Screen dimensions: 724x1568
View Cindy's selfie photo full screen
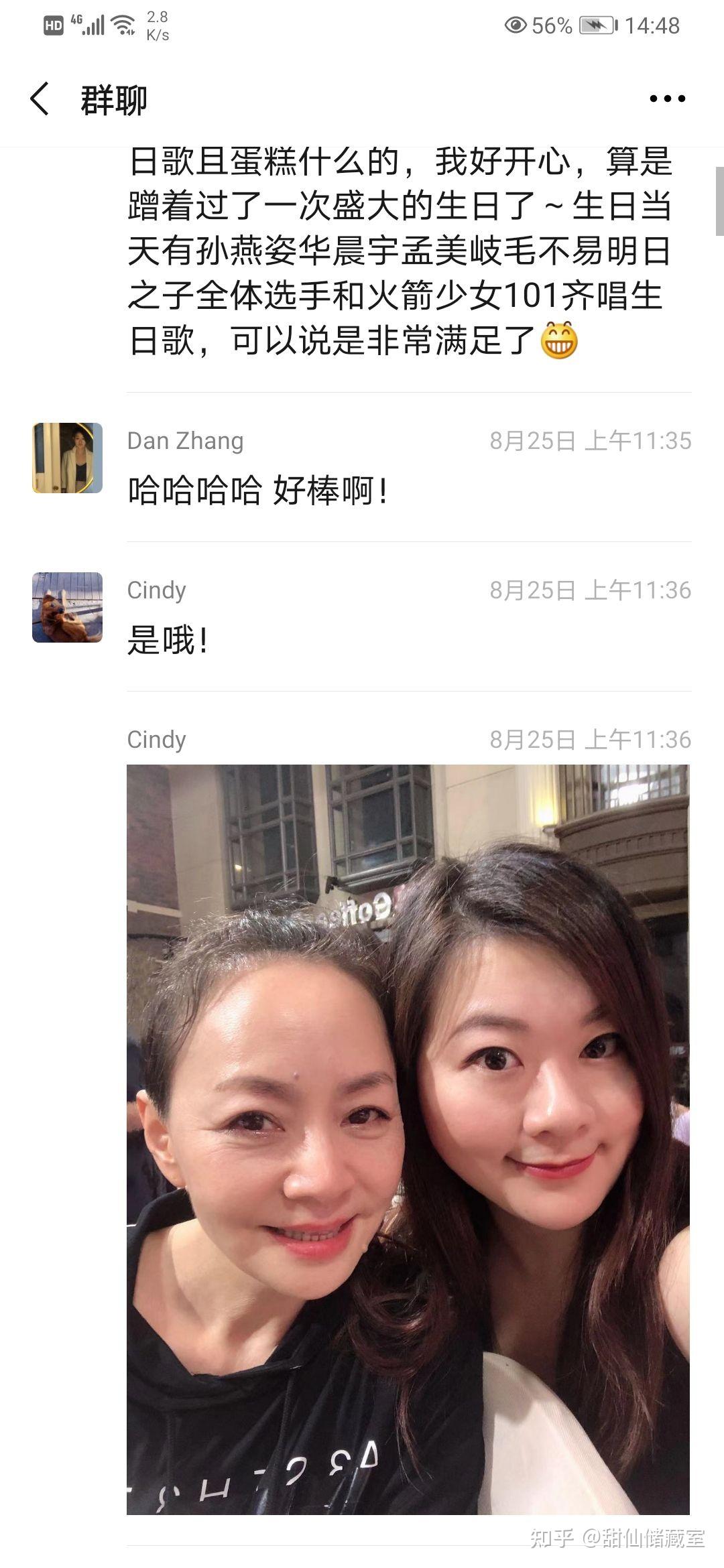point(408,1139)
